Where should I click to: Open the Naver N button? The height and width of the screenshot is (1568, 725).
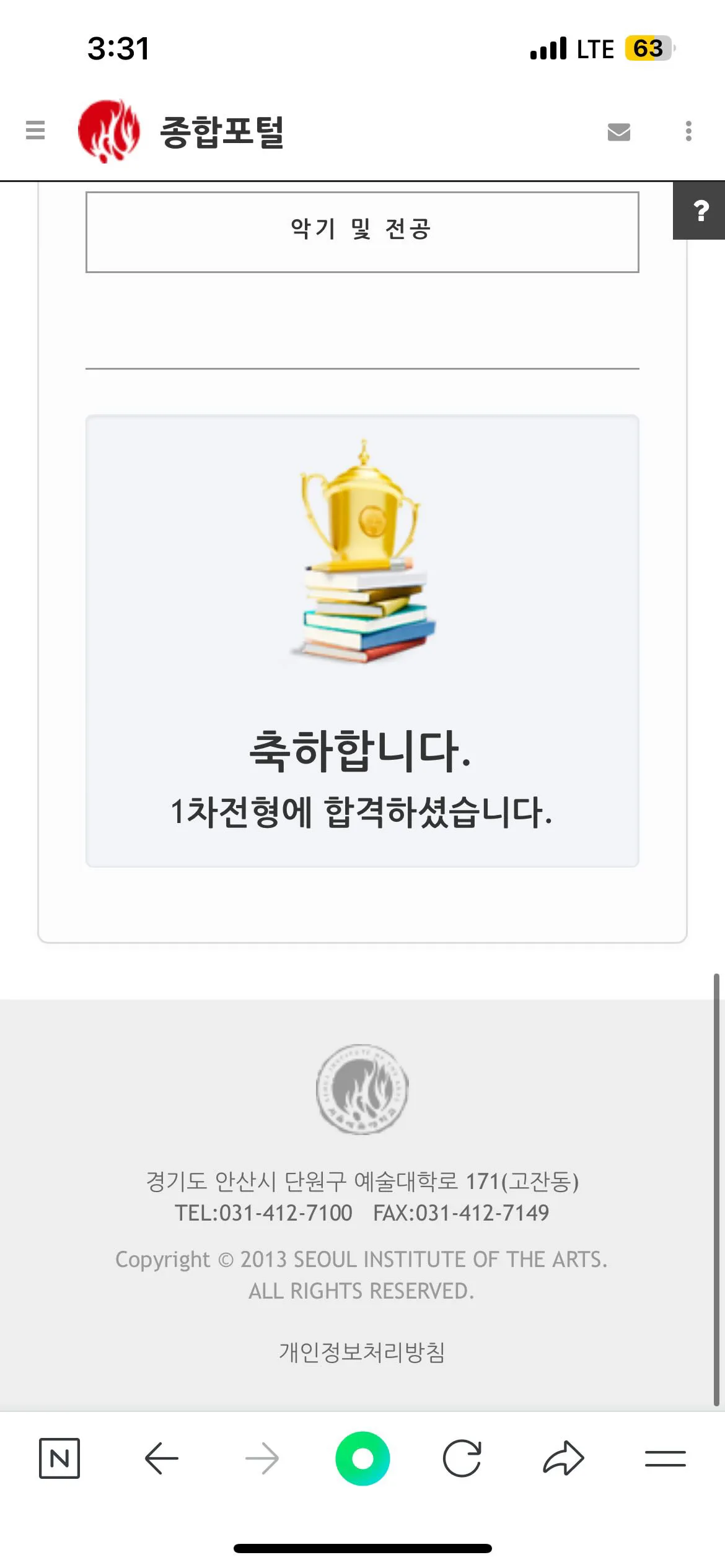59,1458
